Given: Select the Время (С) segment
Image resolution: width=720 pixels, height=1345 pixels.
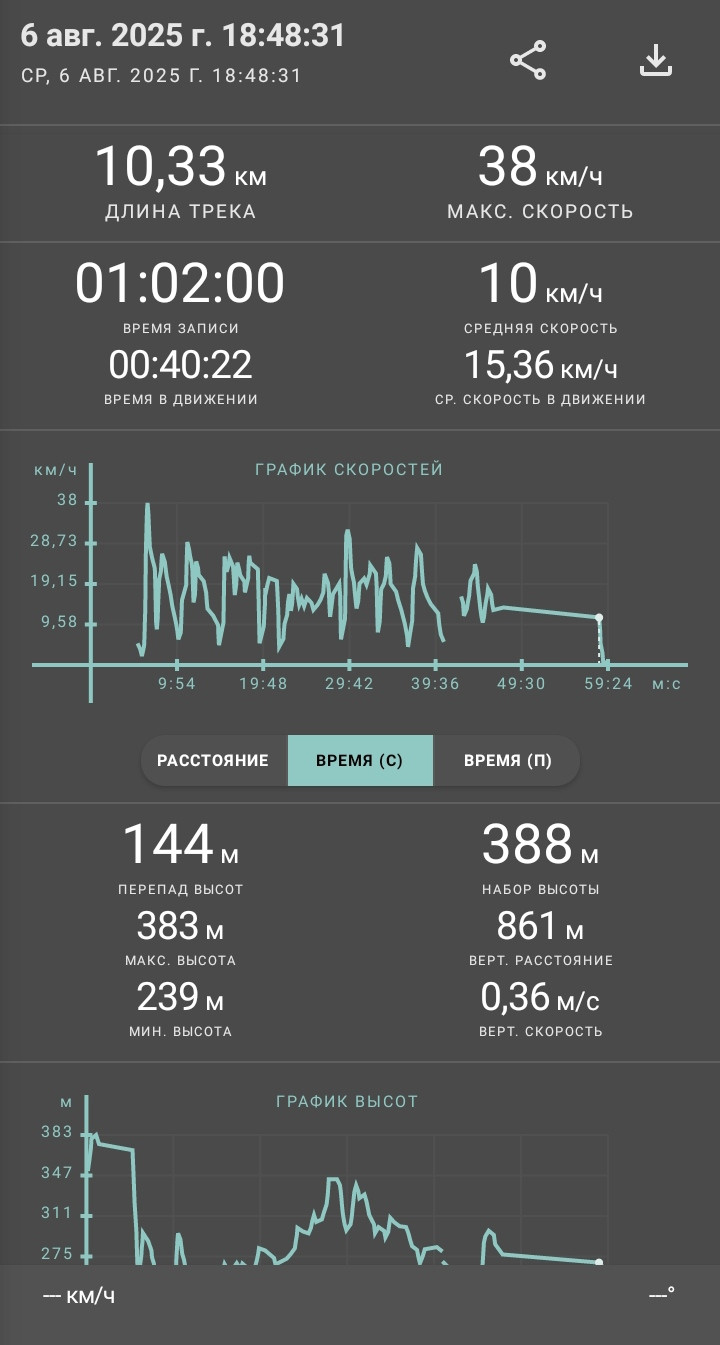Looking at the screenshot, I should pos(360,760).
